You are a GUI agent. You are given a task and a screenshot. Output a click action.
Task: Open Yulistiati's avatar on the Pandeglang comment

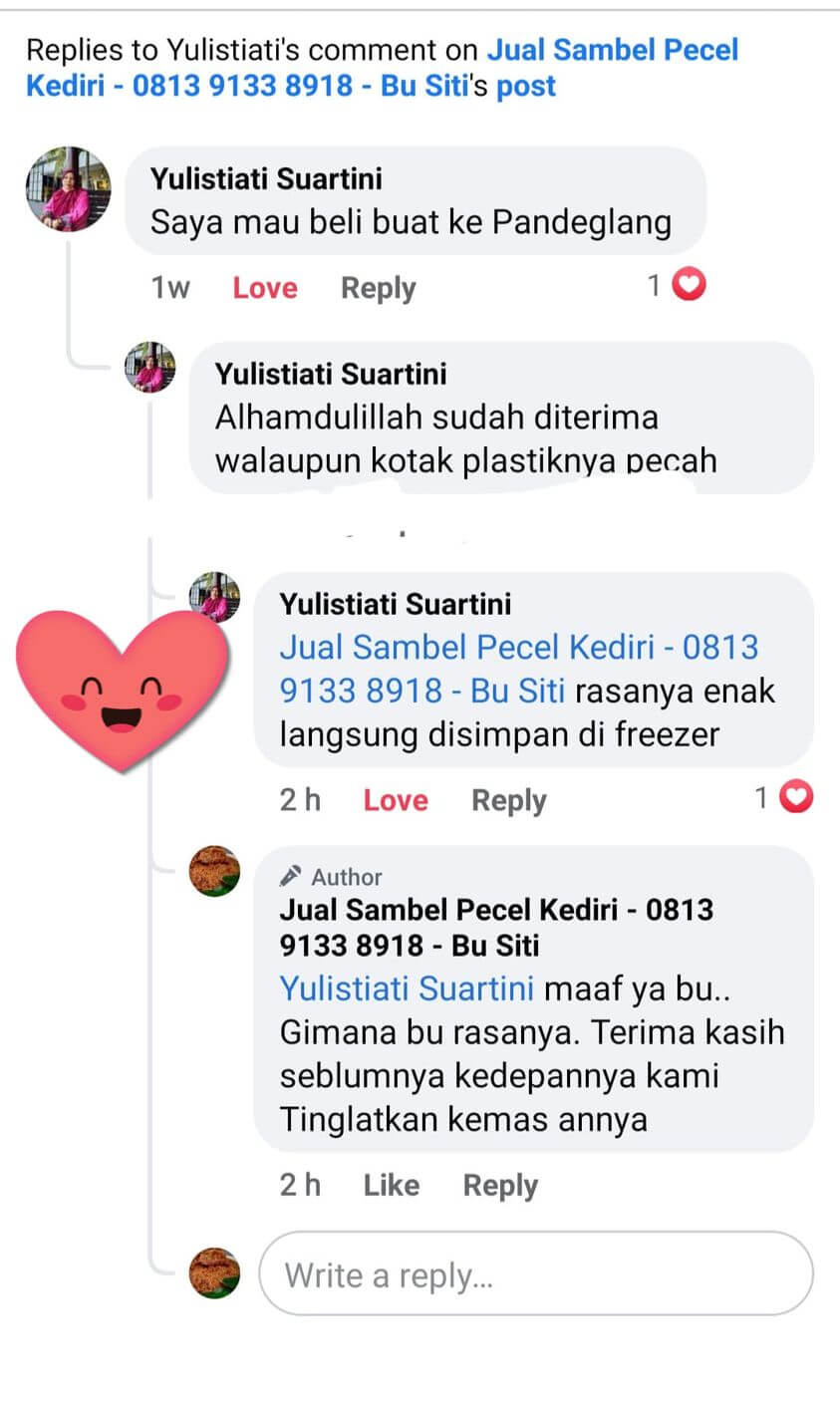69,189
